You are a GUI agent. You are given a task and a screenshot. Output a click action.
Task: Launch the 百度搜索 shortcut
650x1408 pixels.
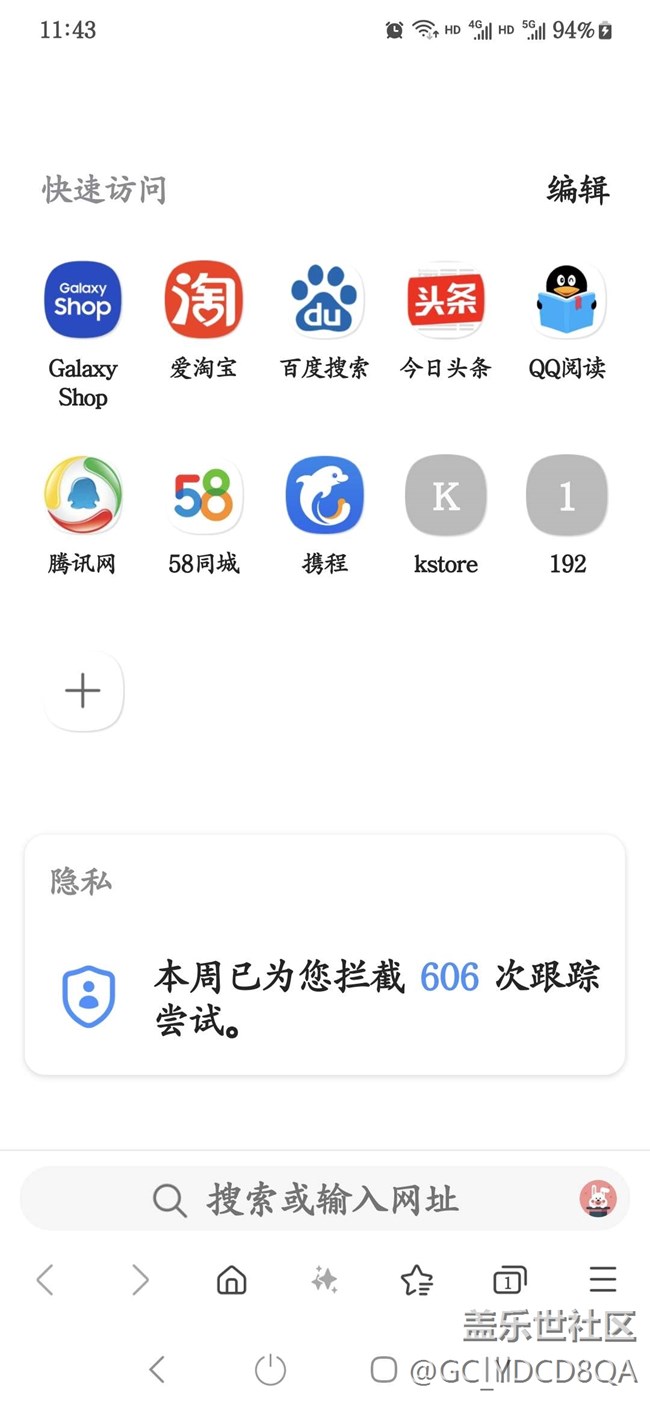click(324, 301)
